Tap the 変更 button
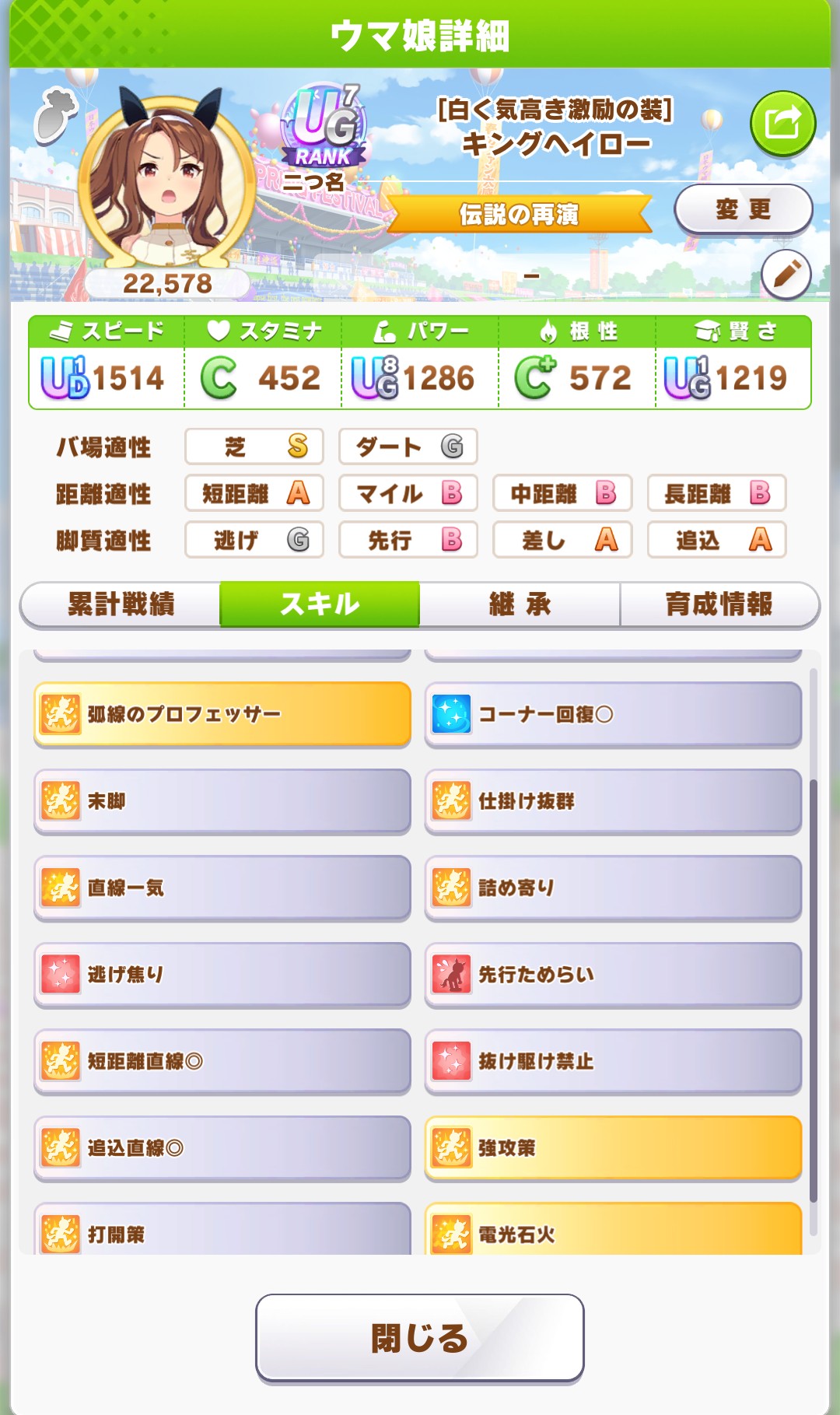 click(x=743, y=209)
